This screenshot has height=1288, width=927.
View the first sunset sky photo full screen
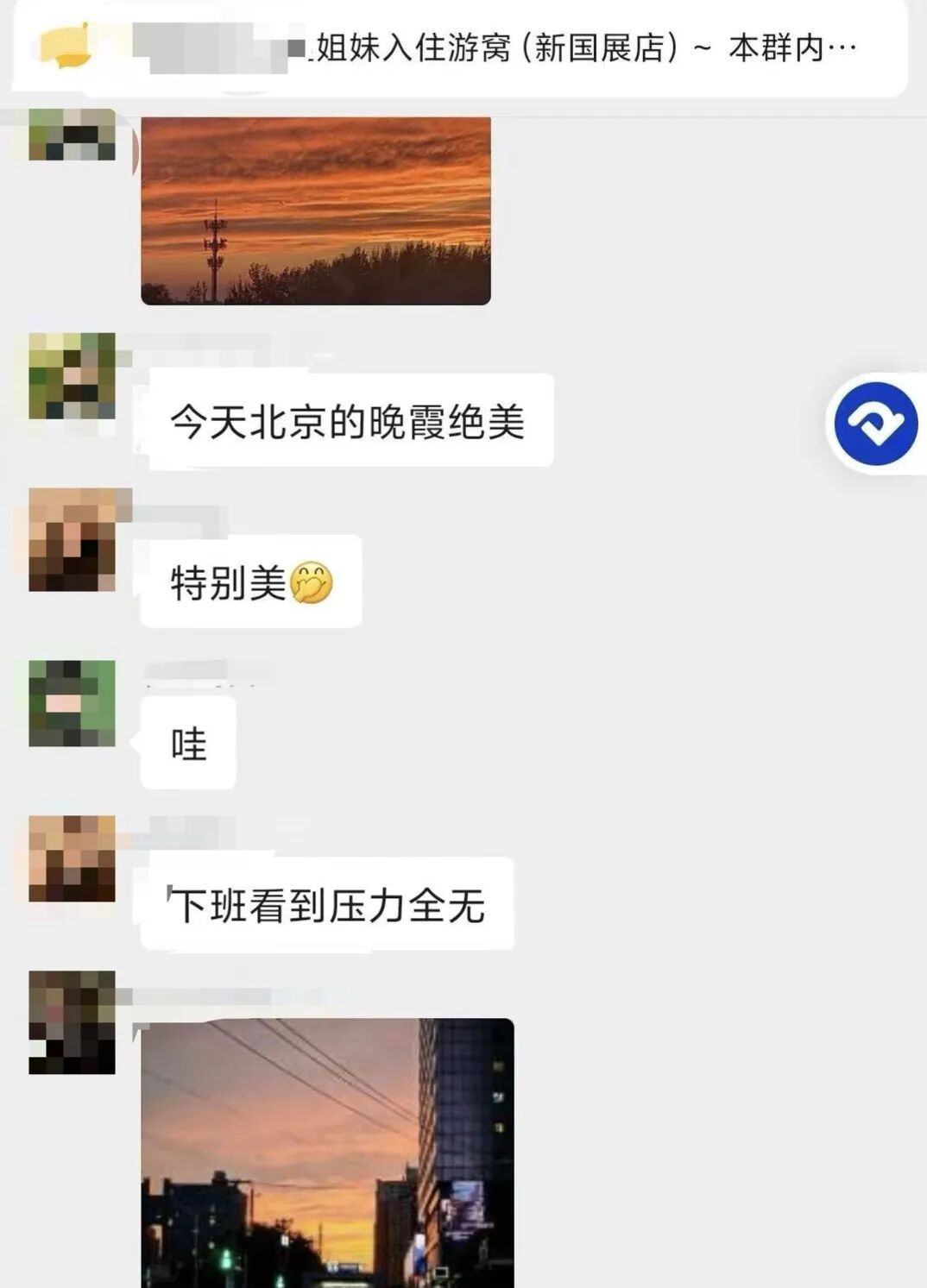[315, 207]
